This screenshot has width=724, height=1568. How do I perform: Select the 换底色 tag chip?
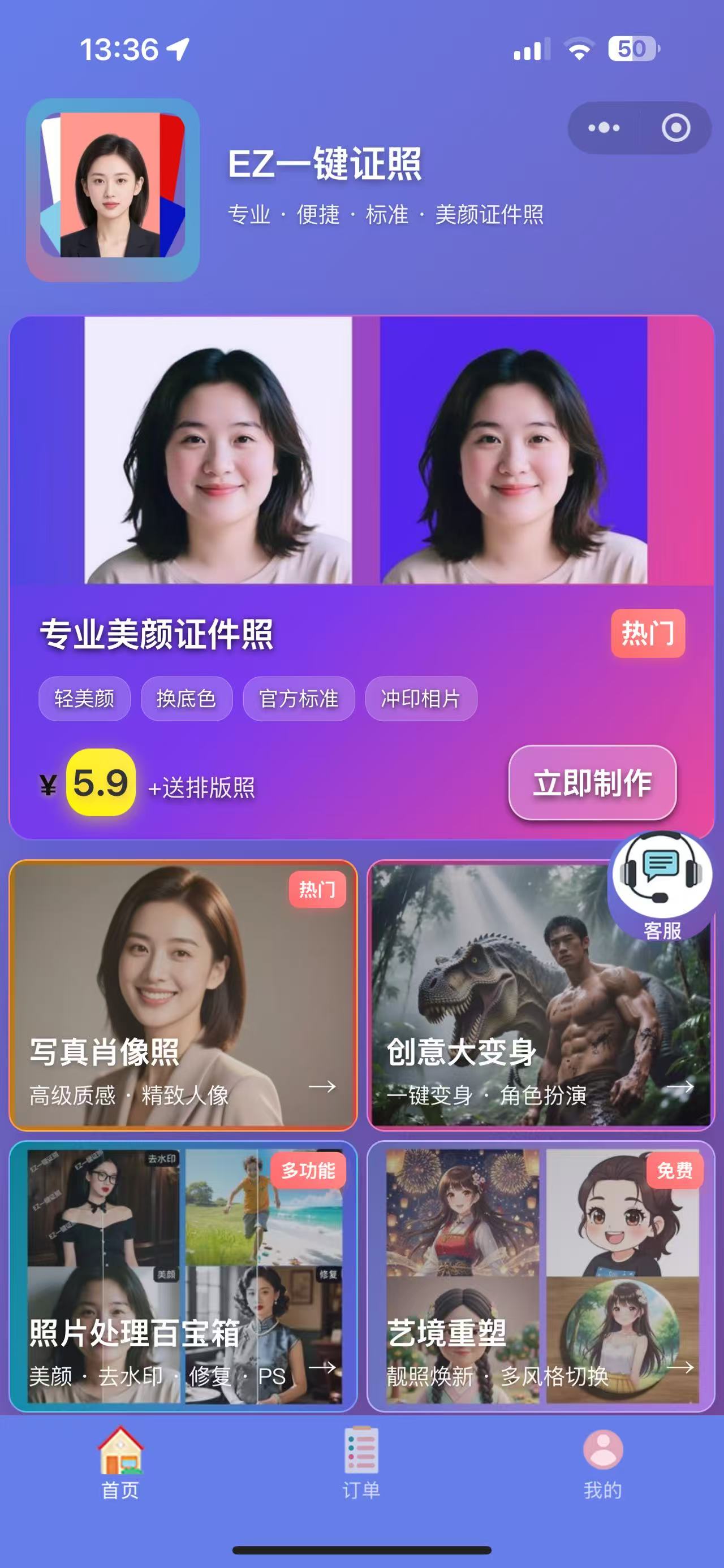[x=186, y=699]
